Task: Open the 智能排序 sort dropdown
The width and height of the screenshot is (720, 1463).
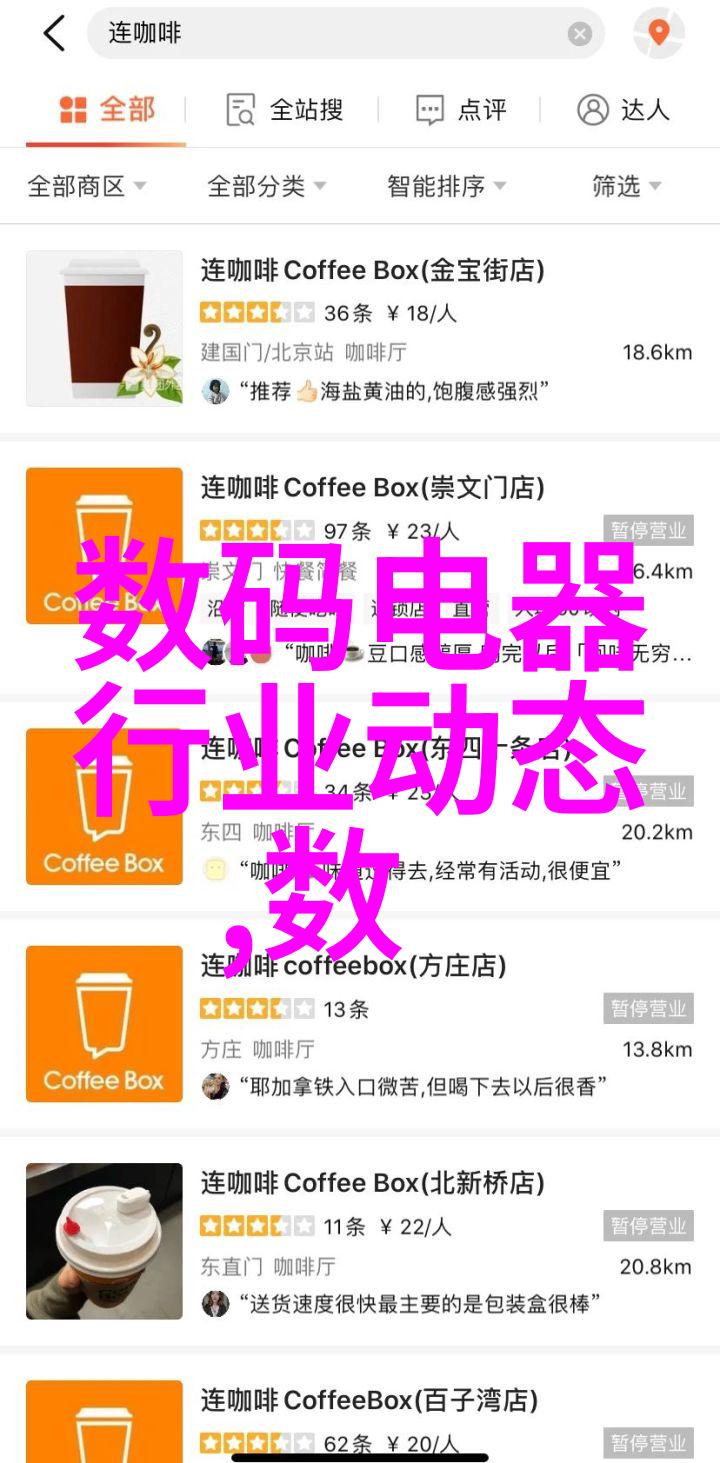Action: (446, 186)
